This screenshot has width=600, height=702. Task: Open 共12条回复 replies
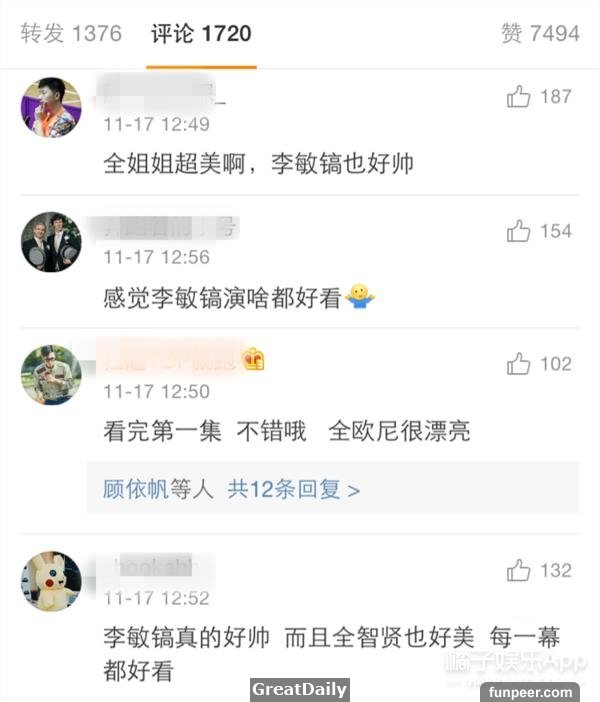pyautogui.click(x=294, y=490)
